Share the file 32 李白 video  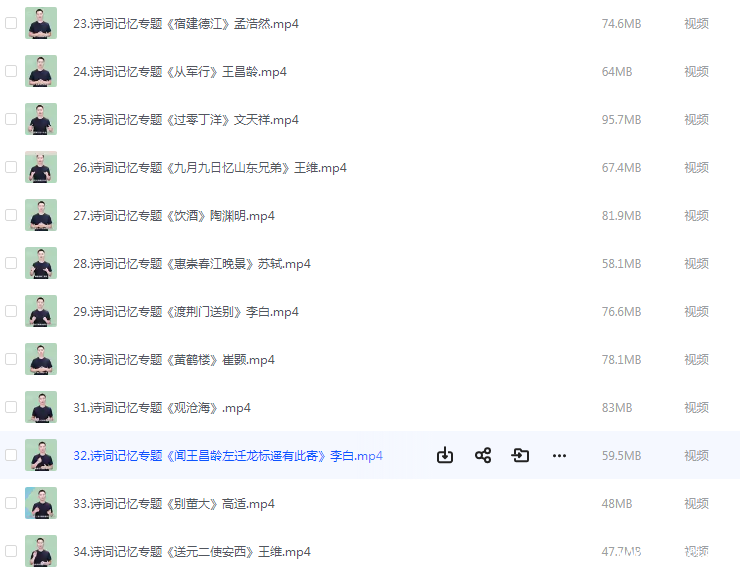pos(483,456)
